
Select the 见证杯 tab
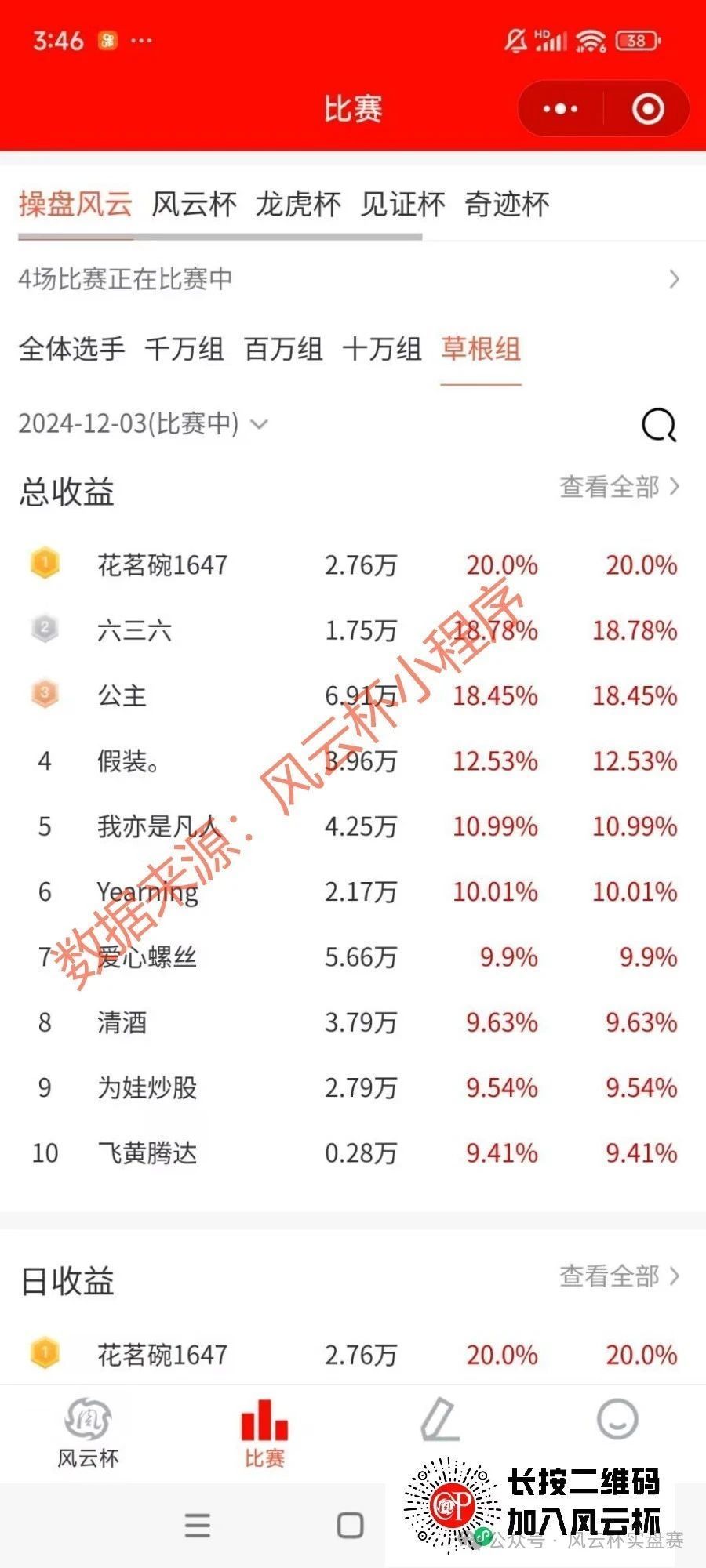(x=402, y=205)
